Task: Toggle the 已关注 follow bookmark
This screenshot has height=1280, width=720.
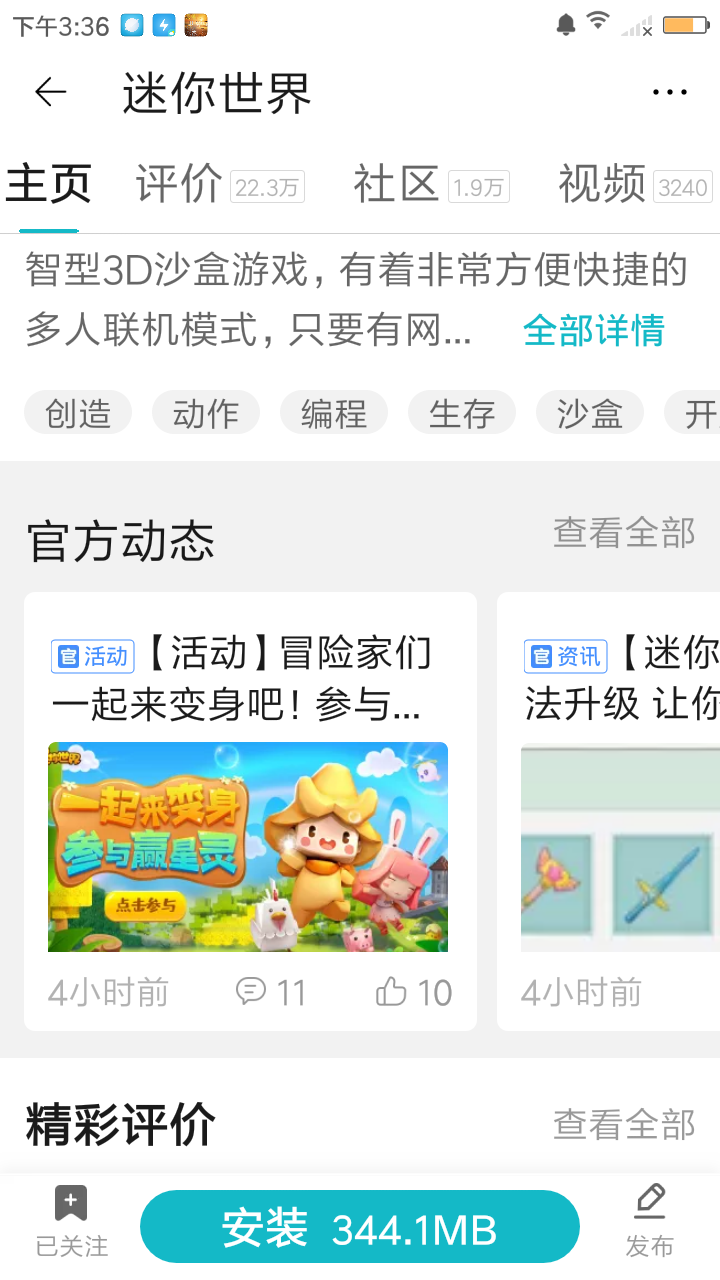Action: click(71, 1222)
